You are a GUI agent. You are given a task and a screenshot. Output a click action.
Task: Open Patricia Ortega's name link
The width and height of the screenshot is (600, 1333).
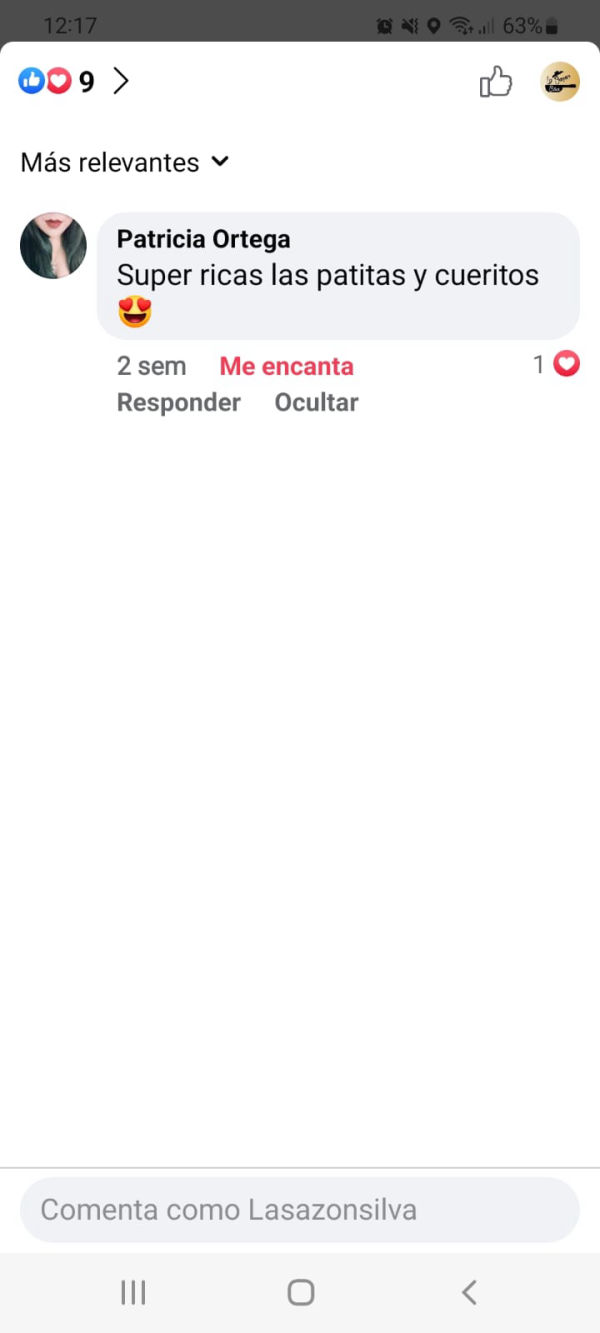point(204,239)
